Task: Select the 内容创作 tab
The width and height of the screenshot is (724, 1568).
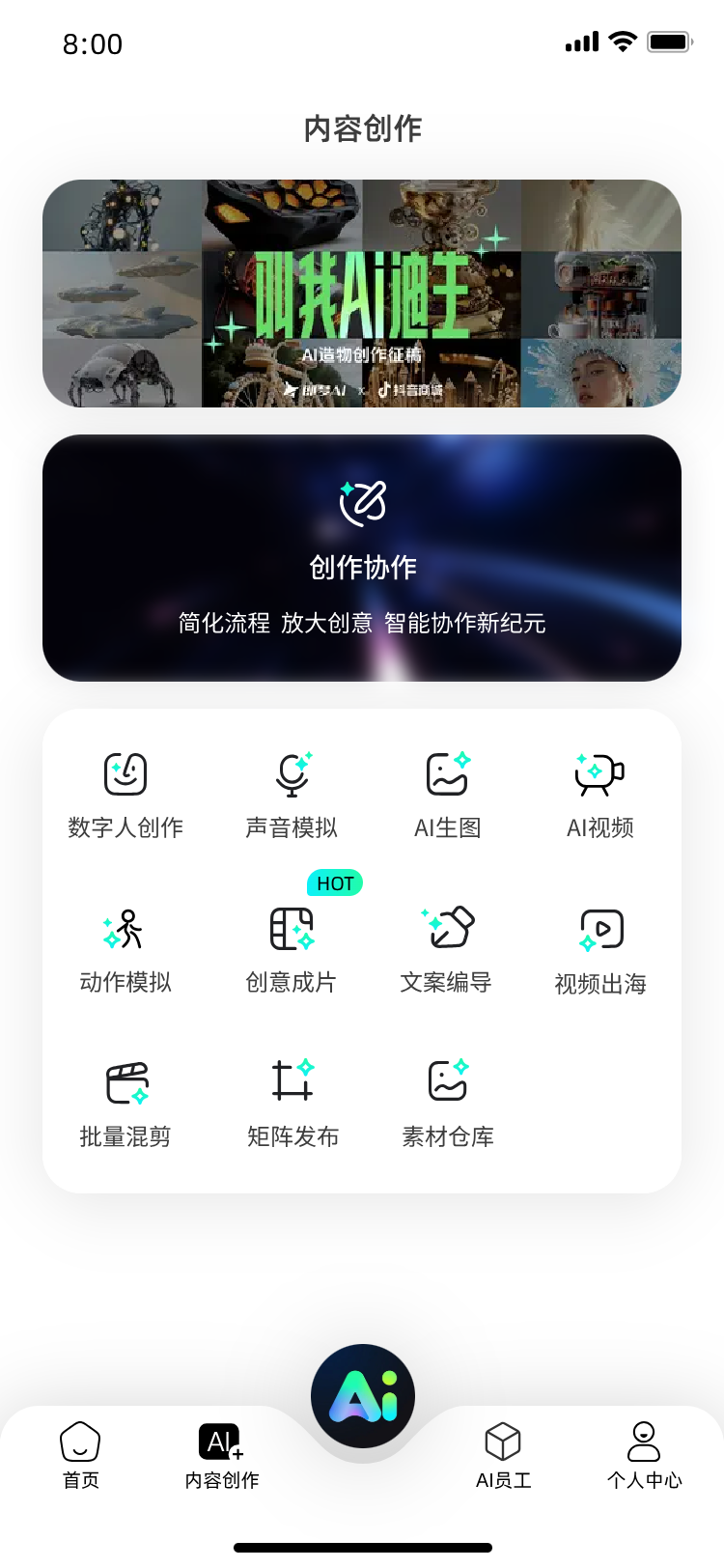Action: [222, 1455]
